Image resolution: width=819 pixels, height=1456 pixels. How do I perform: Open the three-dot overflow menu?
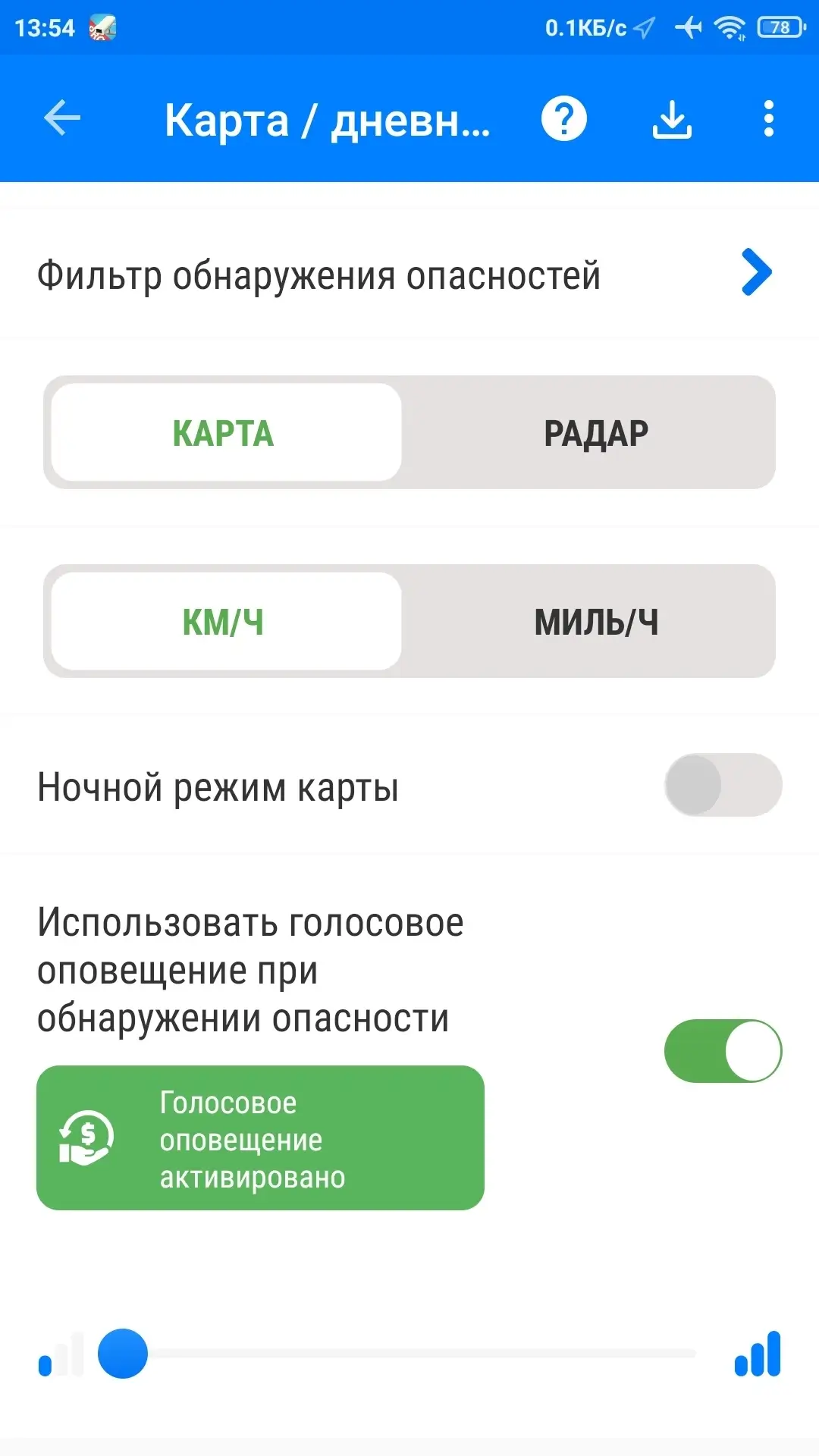769,119
